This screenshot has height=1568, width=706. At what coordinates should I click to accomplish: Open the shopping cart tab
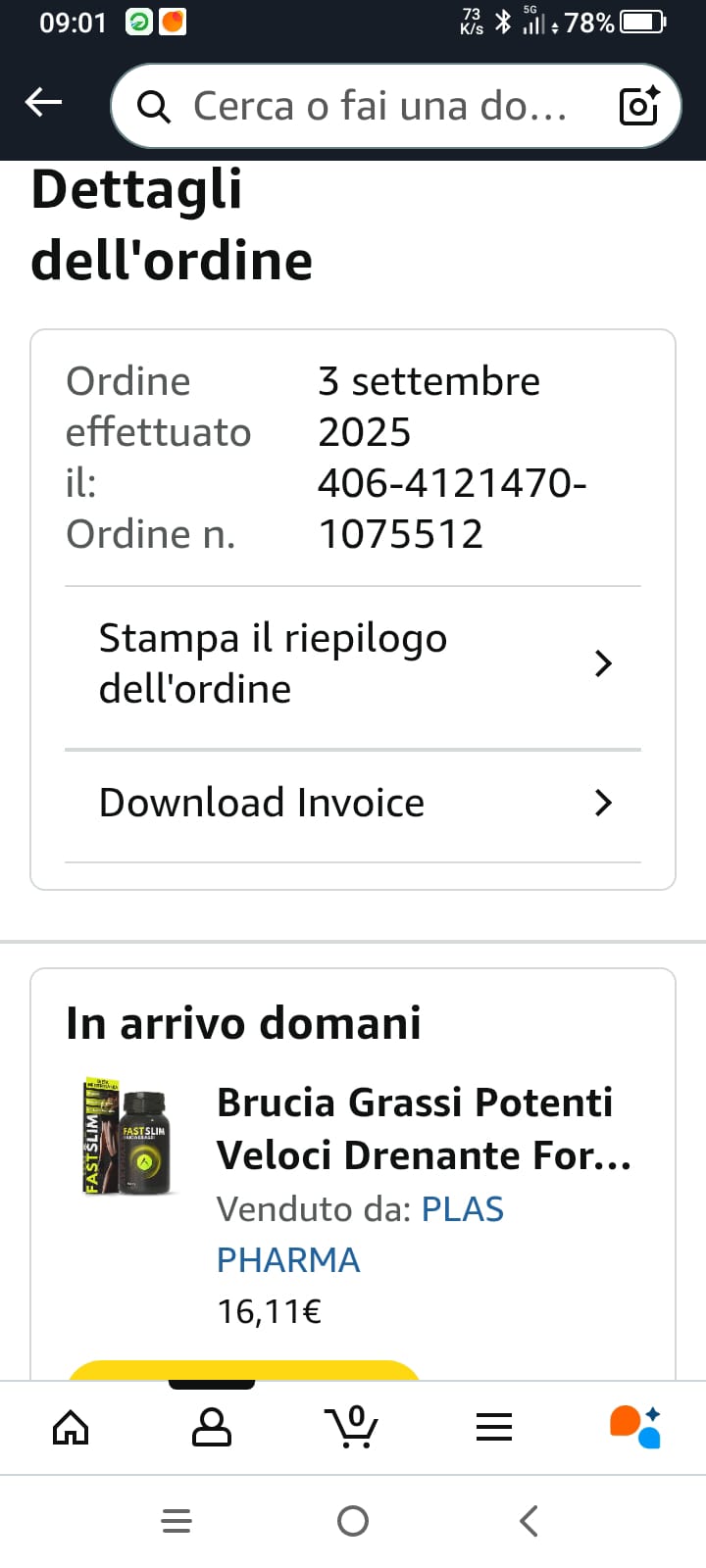click(352, 1427)
